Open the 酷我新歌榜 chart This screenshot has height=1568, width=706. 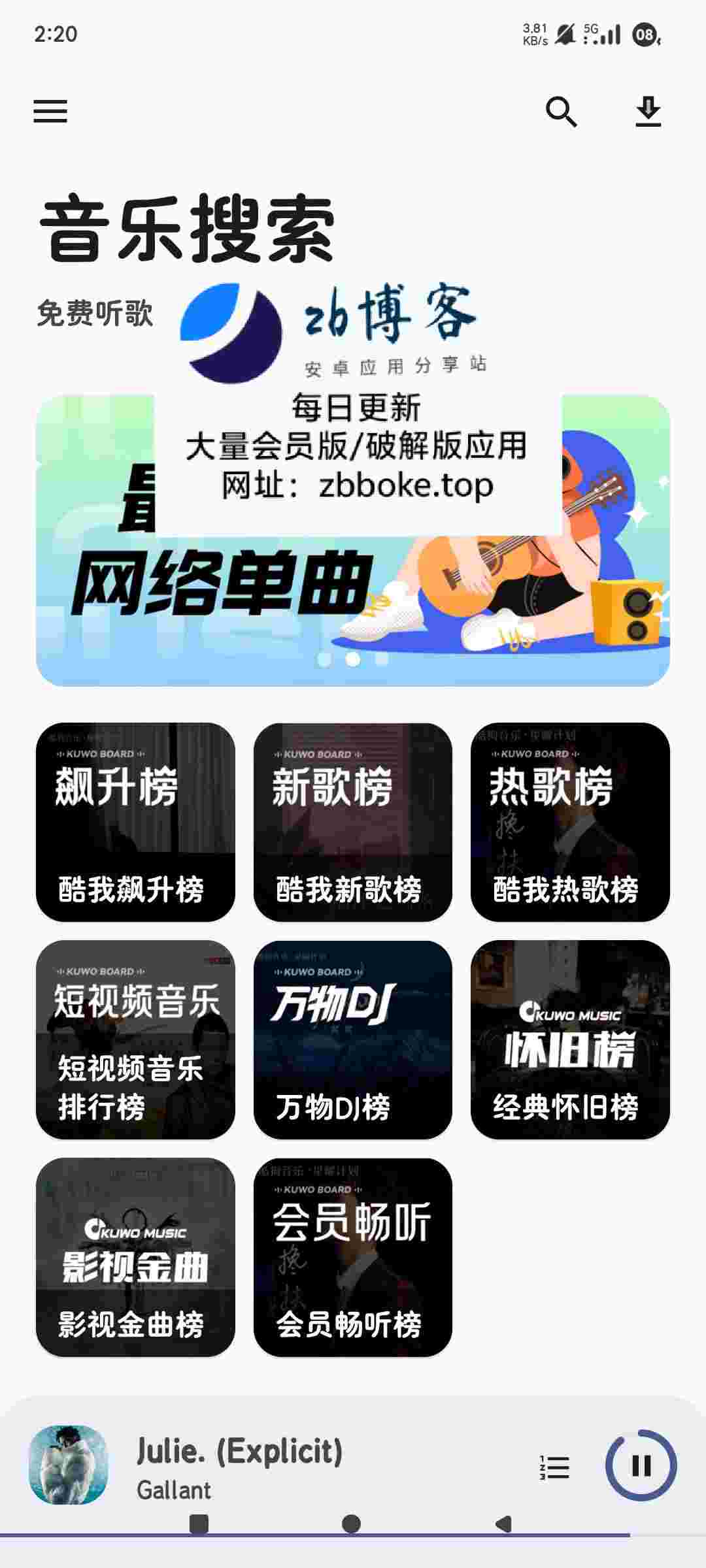pos(353,822)
